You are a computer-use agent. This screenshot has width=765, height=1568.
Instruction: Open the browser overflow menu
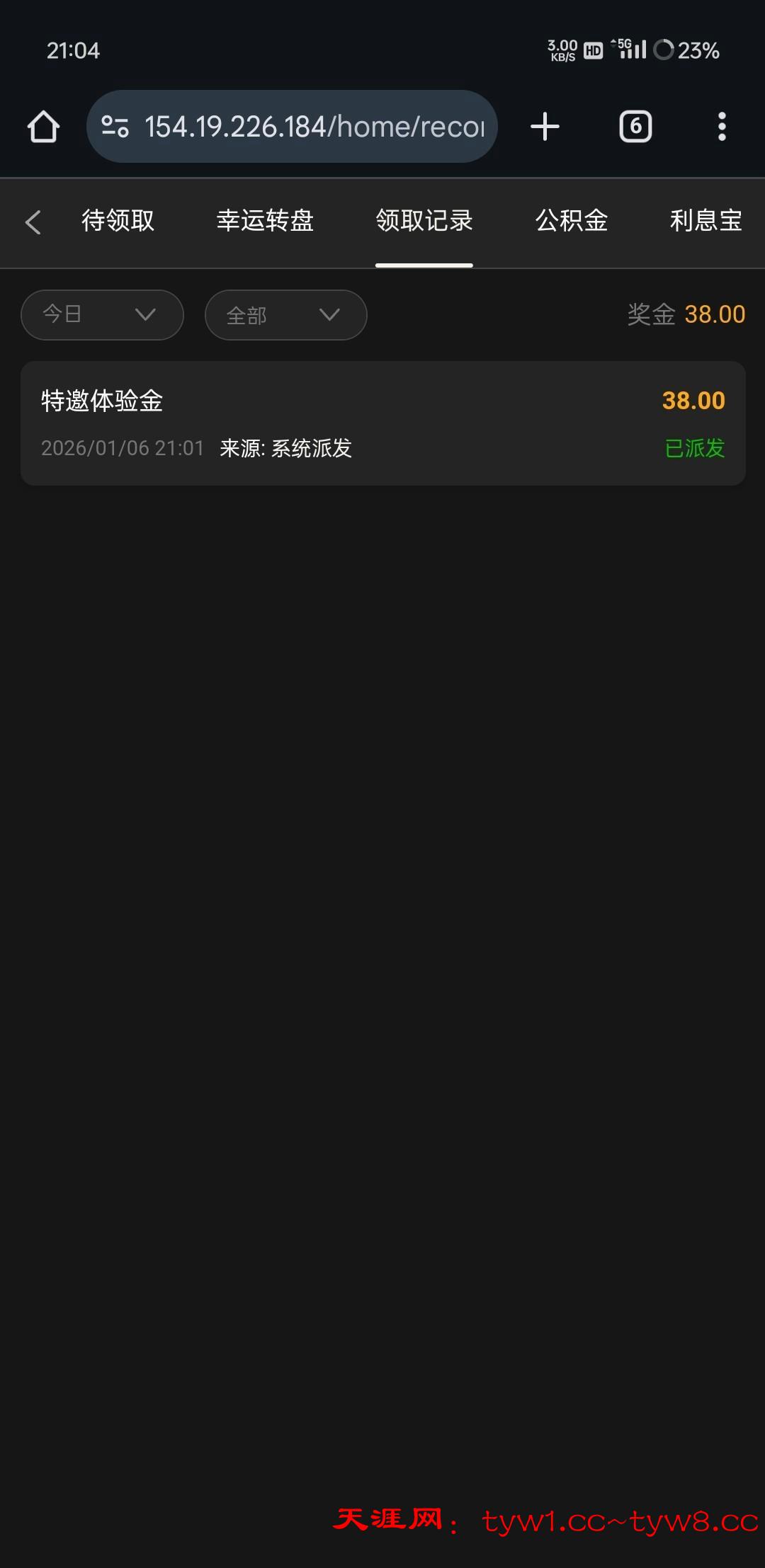(x=722, y=127)
